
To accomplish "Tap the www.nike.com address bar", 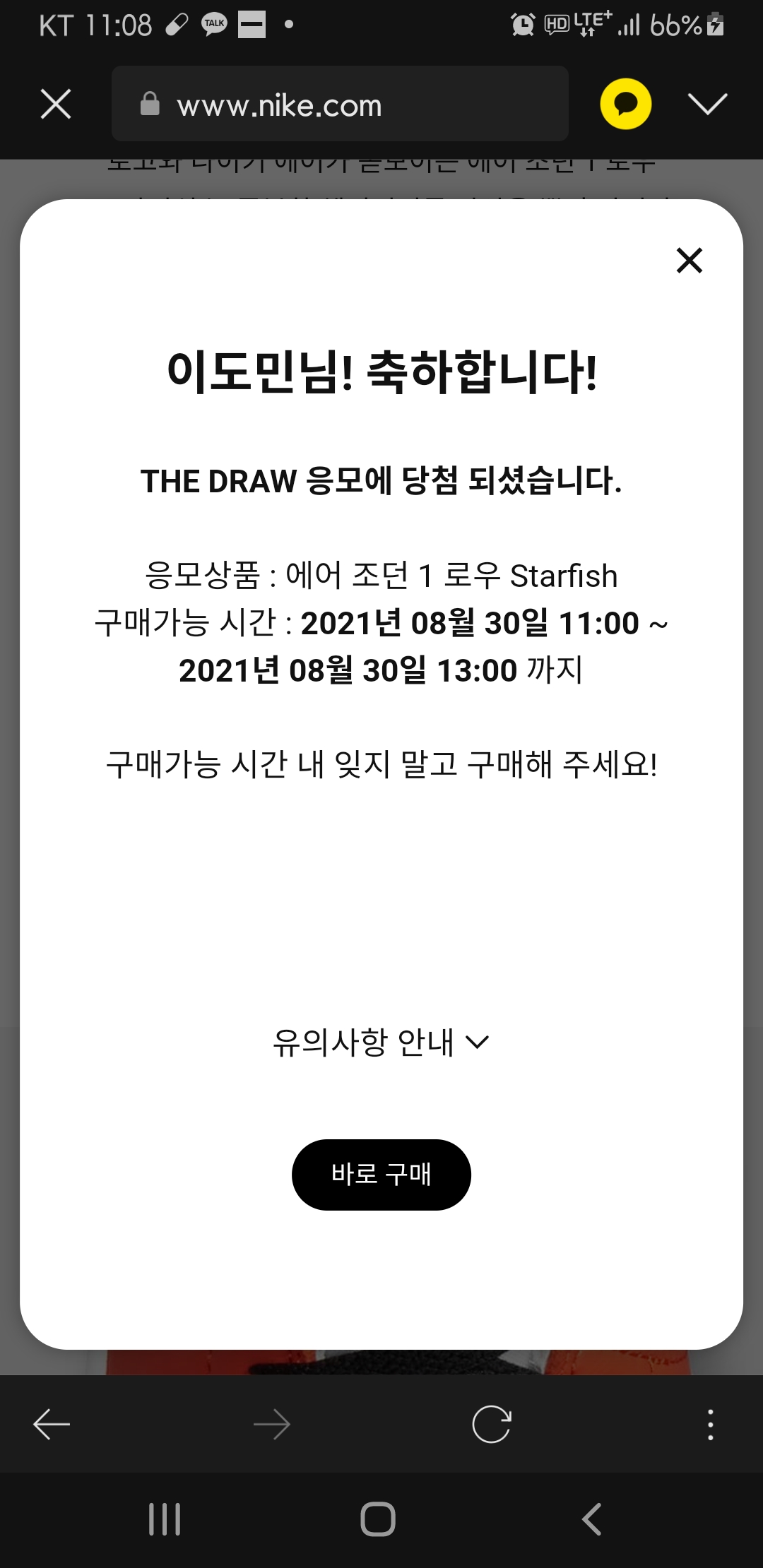I will click(x=340, y=104).
